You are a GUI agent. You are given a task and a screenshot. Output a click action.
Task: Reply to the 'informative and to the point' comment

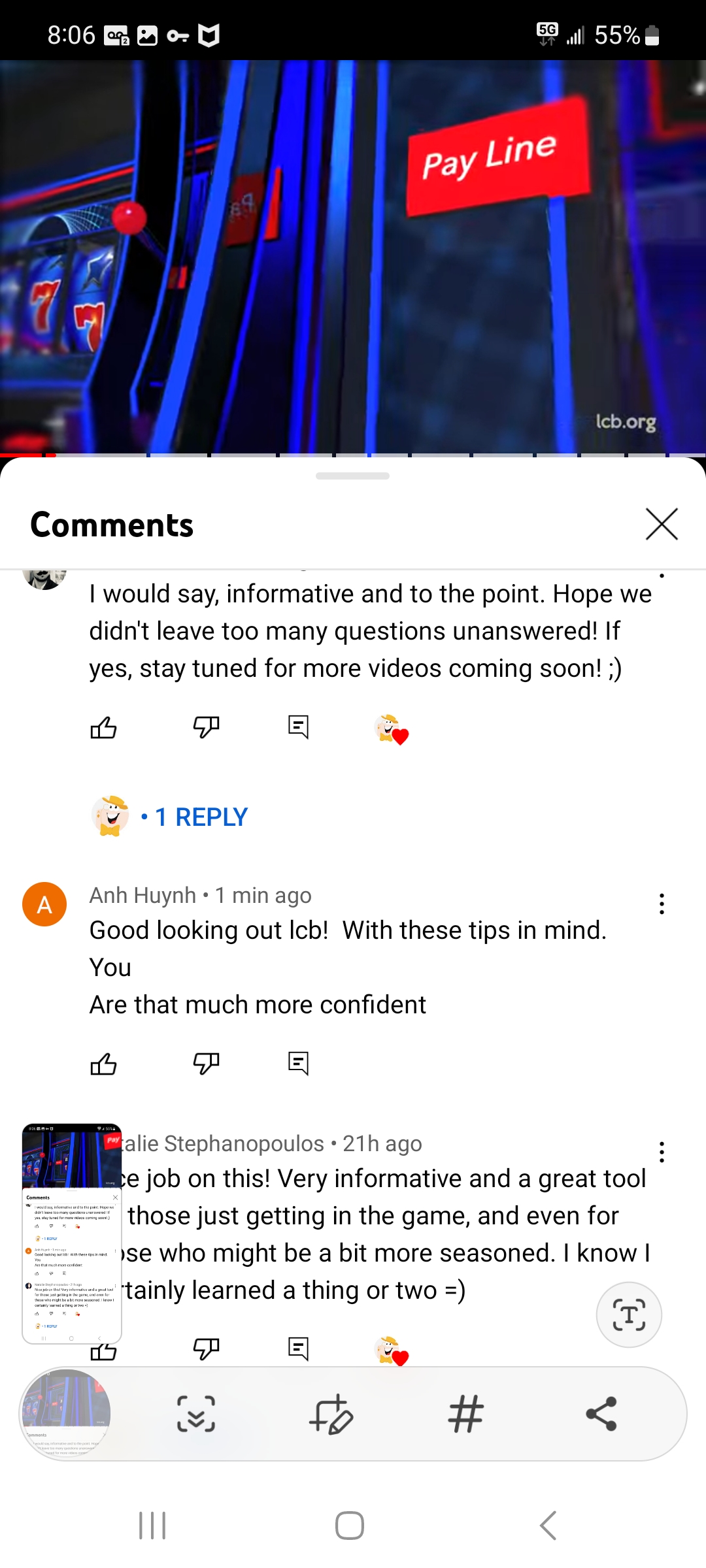(298, 727)
